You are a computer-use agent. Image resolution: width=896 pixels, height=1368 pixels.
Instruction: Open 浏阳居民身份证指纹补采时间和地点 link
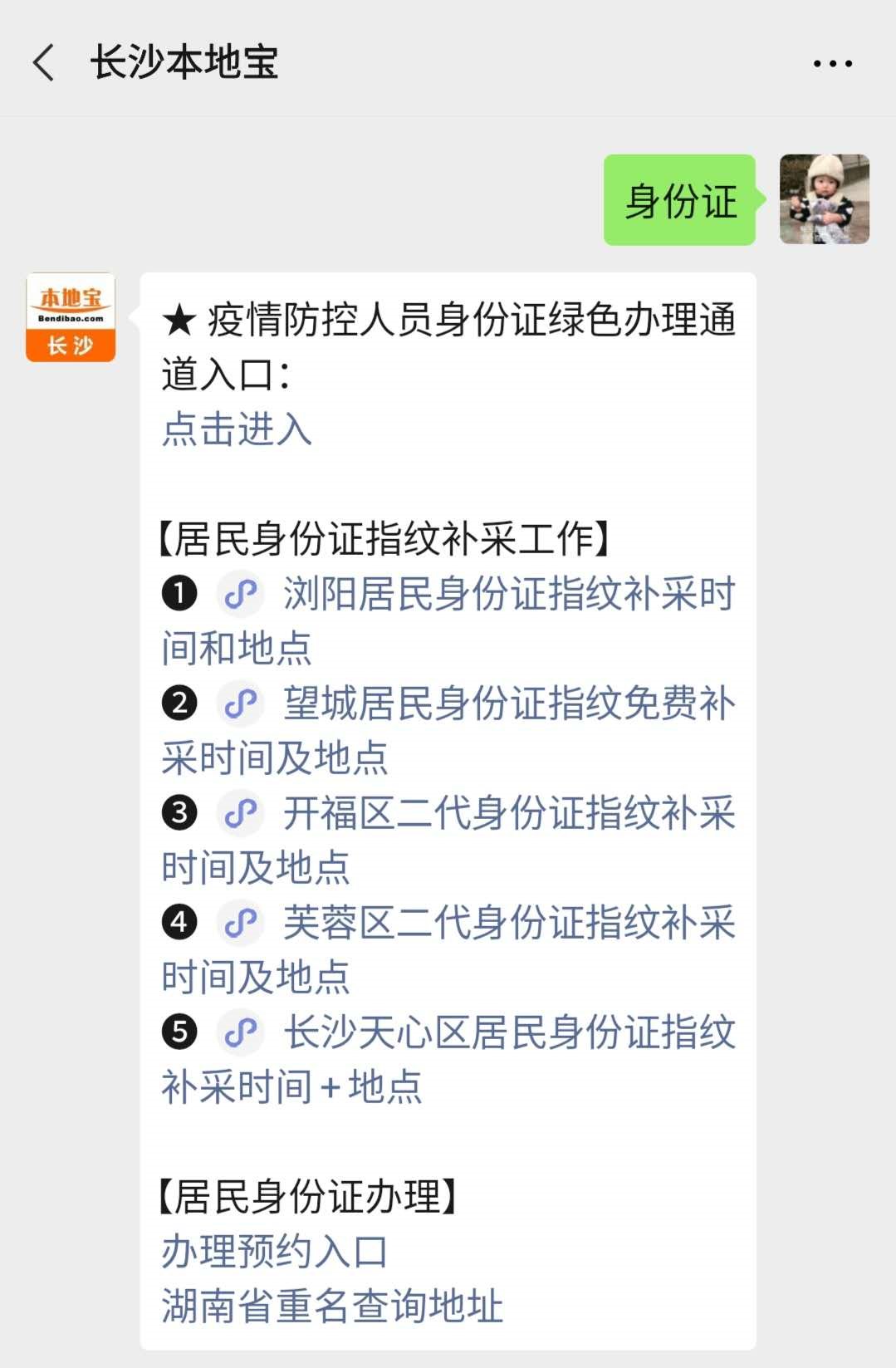(508, 595)
